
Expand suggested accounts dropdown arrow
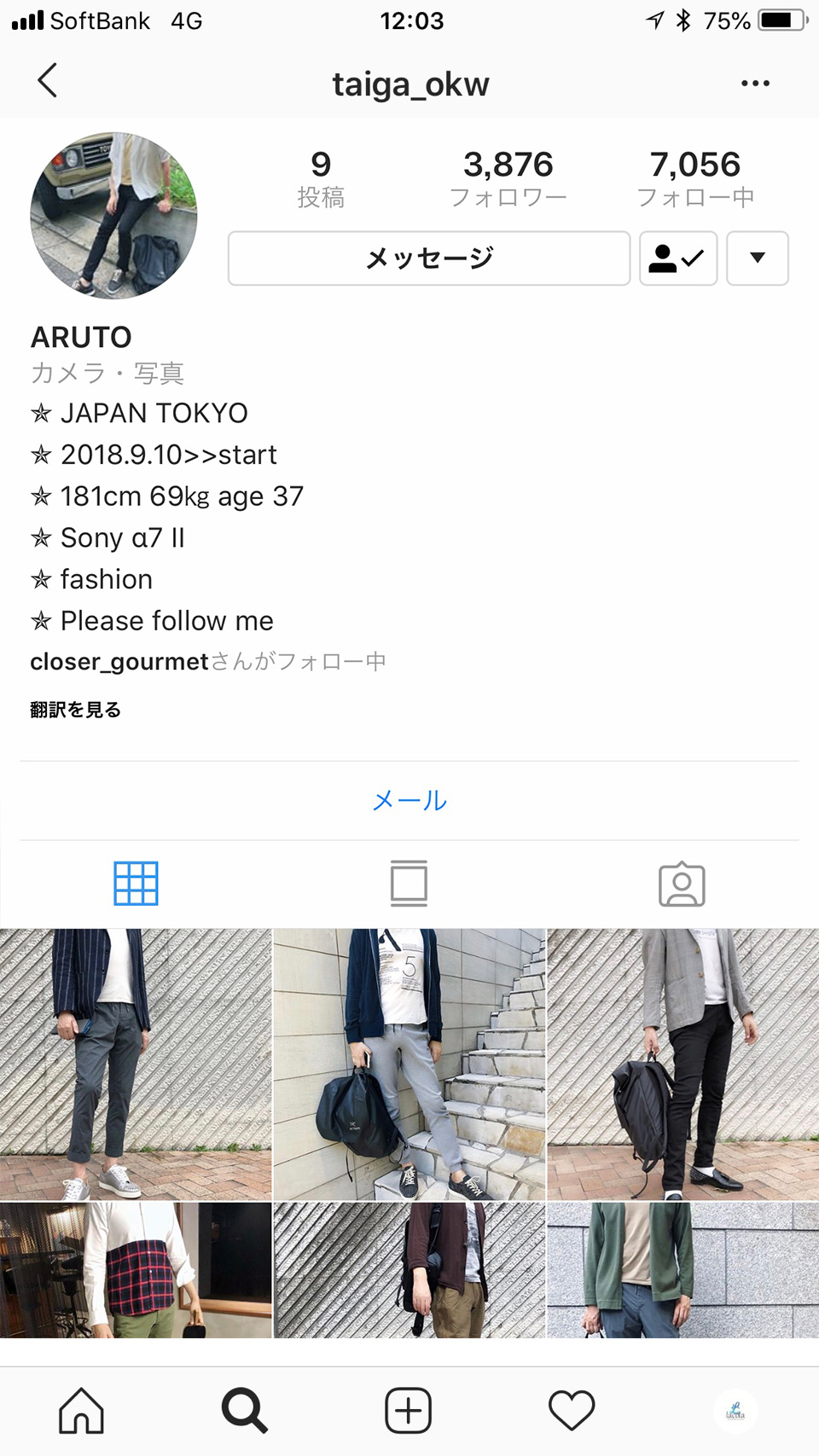[x=757, y=258]
